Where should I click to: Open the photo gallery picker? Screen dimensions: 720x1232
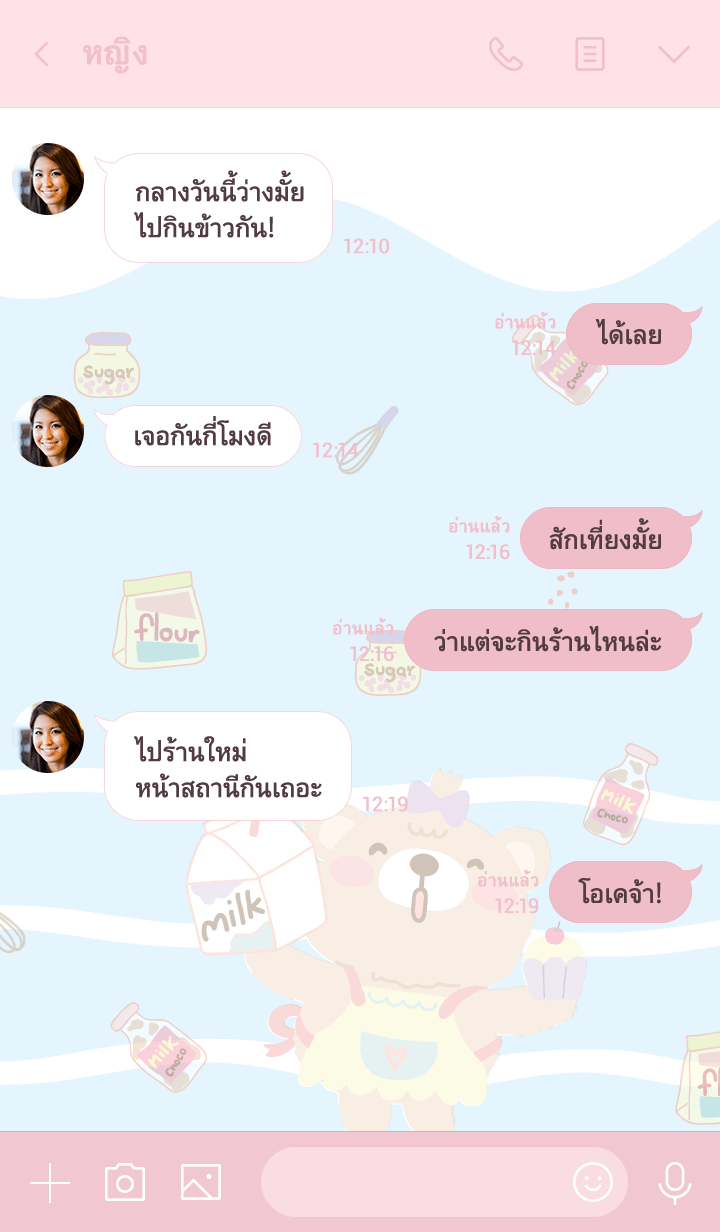(201, 1183)
